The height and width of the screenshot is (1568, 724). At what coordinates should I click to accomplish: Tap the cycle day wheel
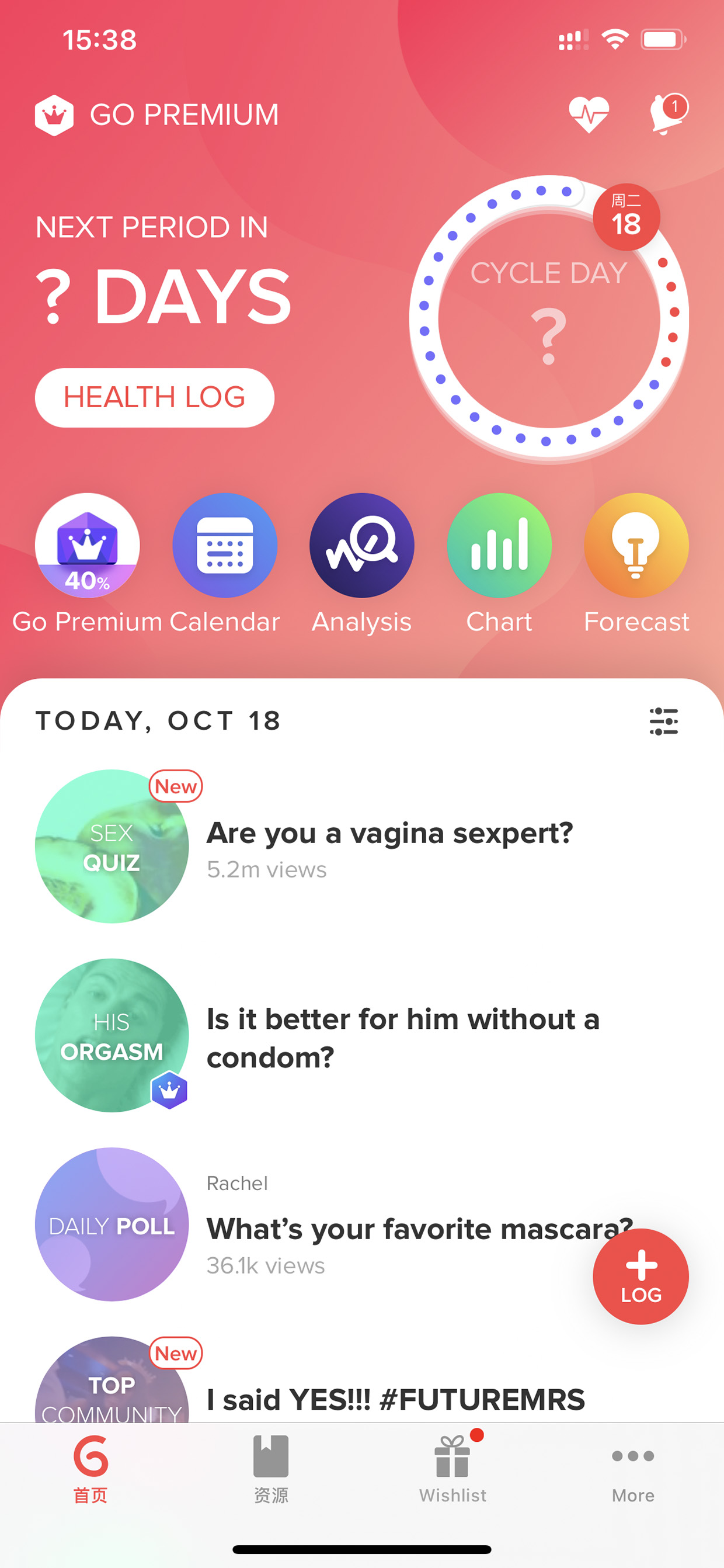[x=549, y=319]
